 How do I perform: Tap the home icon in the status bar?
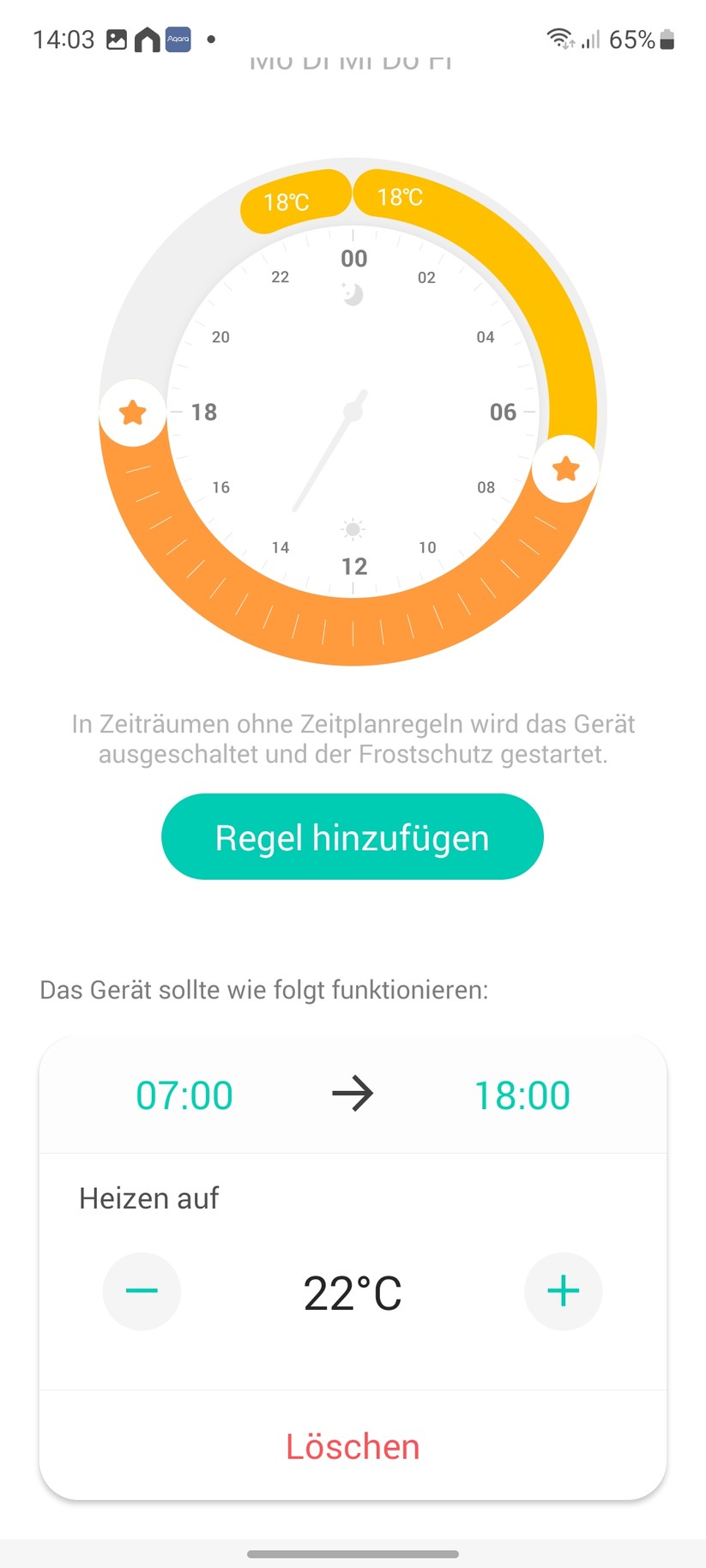coord(148,39)
